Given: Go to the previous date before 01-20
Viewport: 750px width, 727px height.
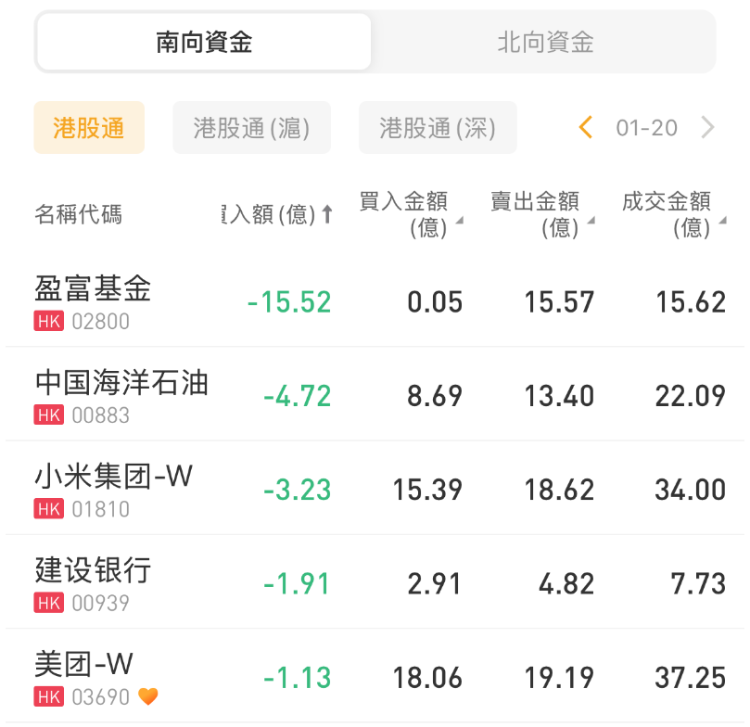Looking at the screenshot, I should 586,128.
